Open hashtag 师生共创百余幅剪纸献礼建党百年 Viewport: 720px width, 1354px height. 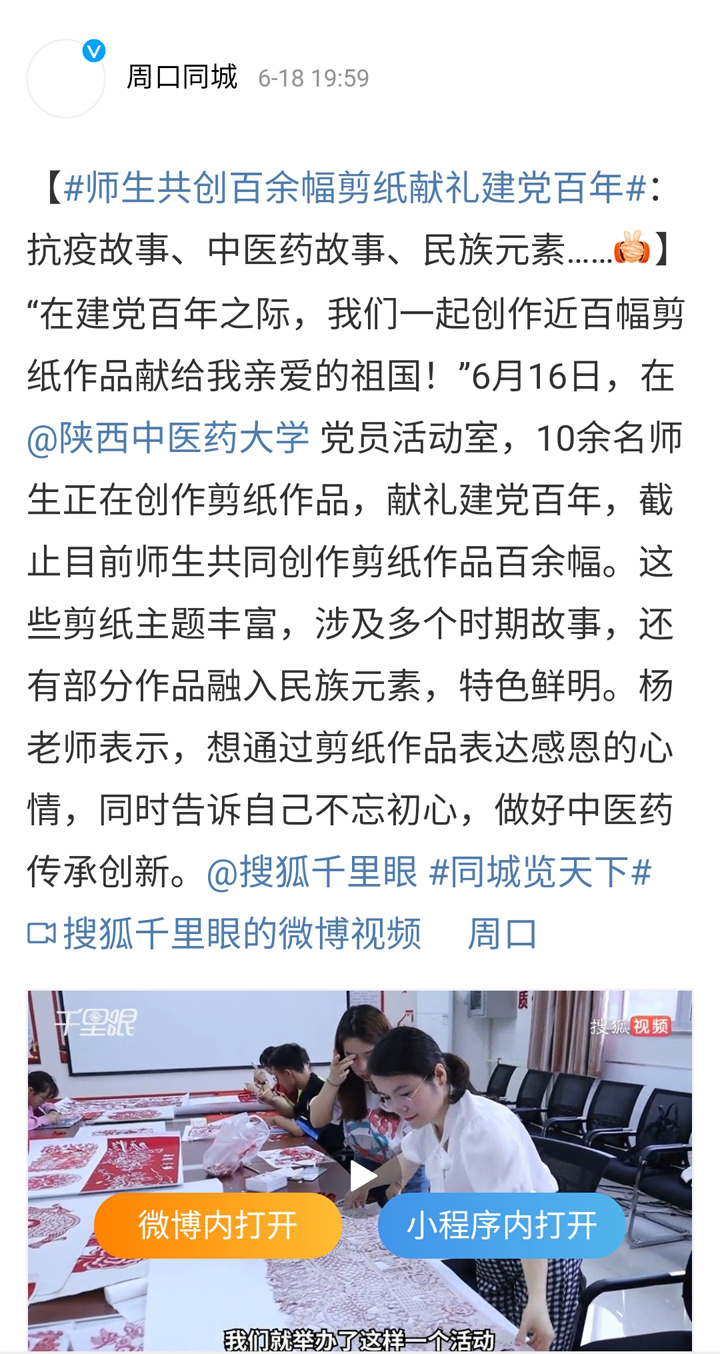[355, 189]
